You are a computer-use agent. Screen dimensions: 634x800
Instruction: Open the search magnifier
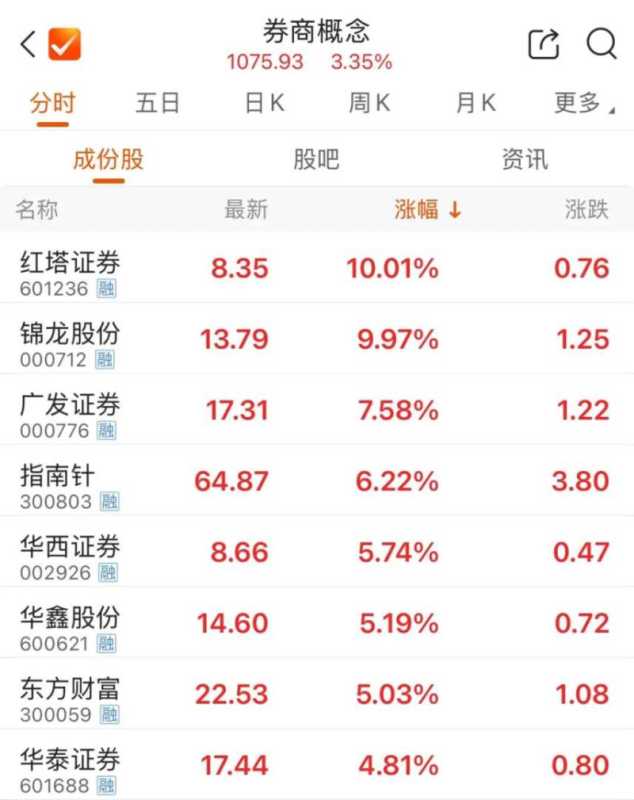coord(602,44)
